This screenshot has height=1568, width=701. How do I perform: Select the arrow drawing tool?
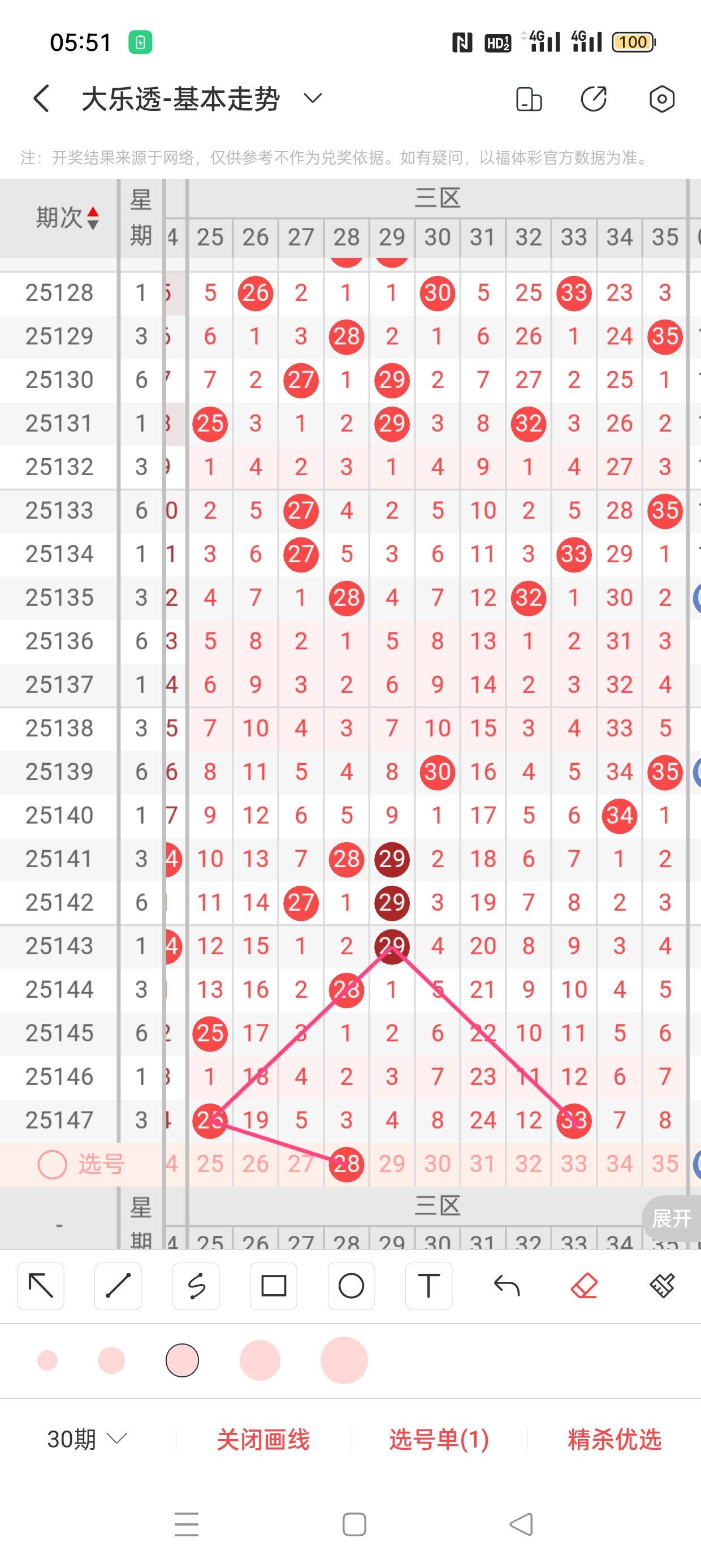(x=41, y=1286)
